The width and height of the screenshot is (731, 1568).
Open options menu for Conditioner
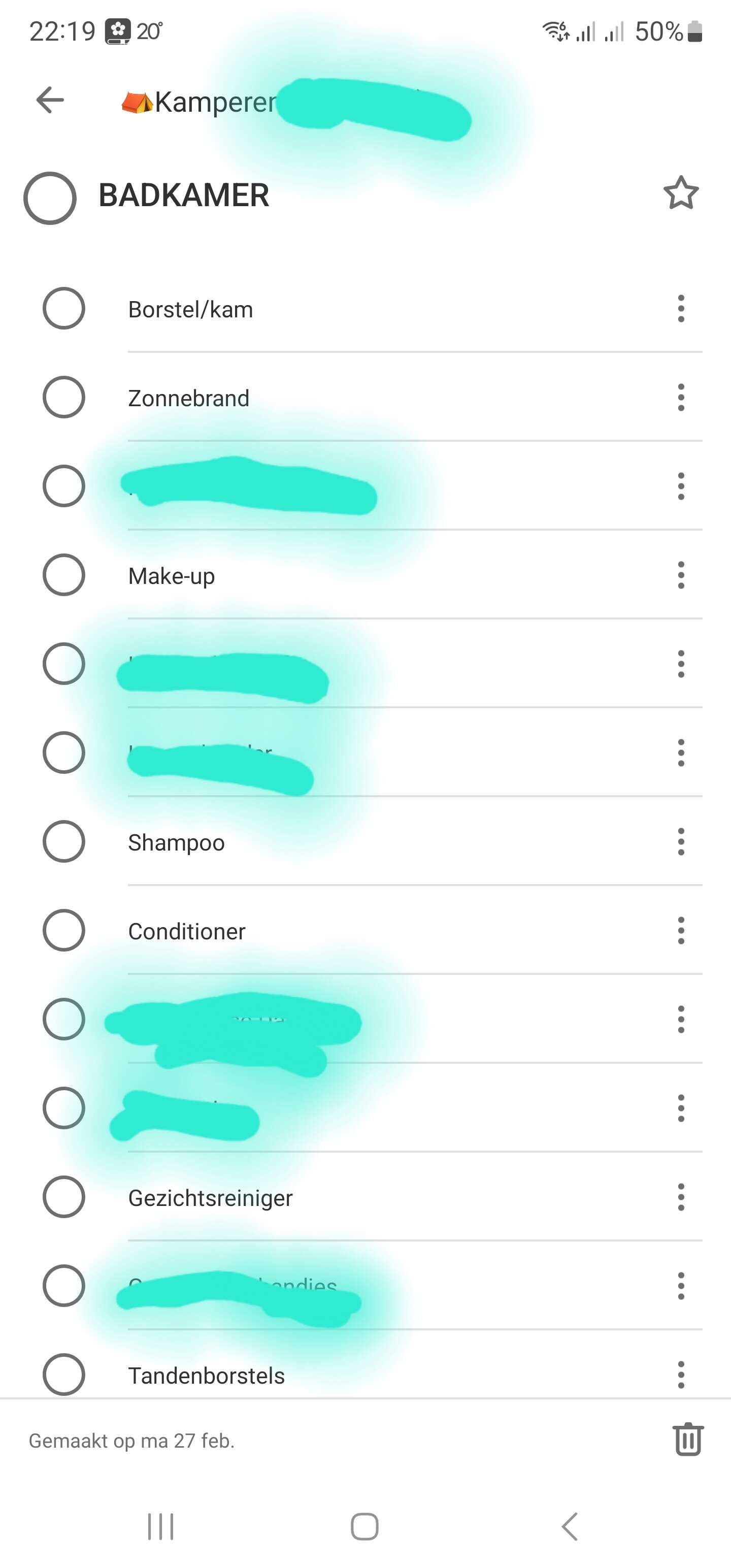coord(680,931)
